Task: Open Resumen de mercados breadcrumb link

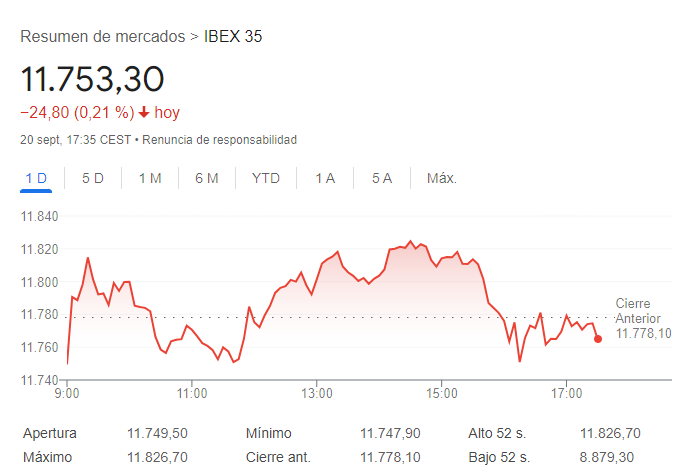Action: [x=102, y=37]
